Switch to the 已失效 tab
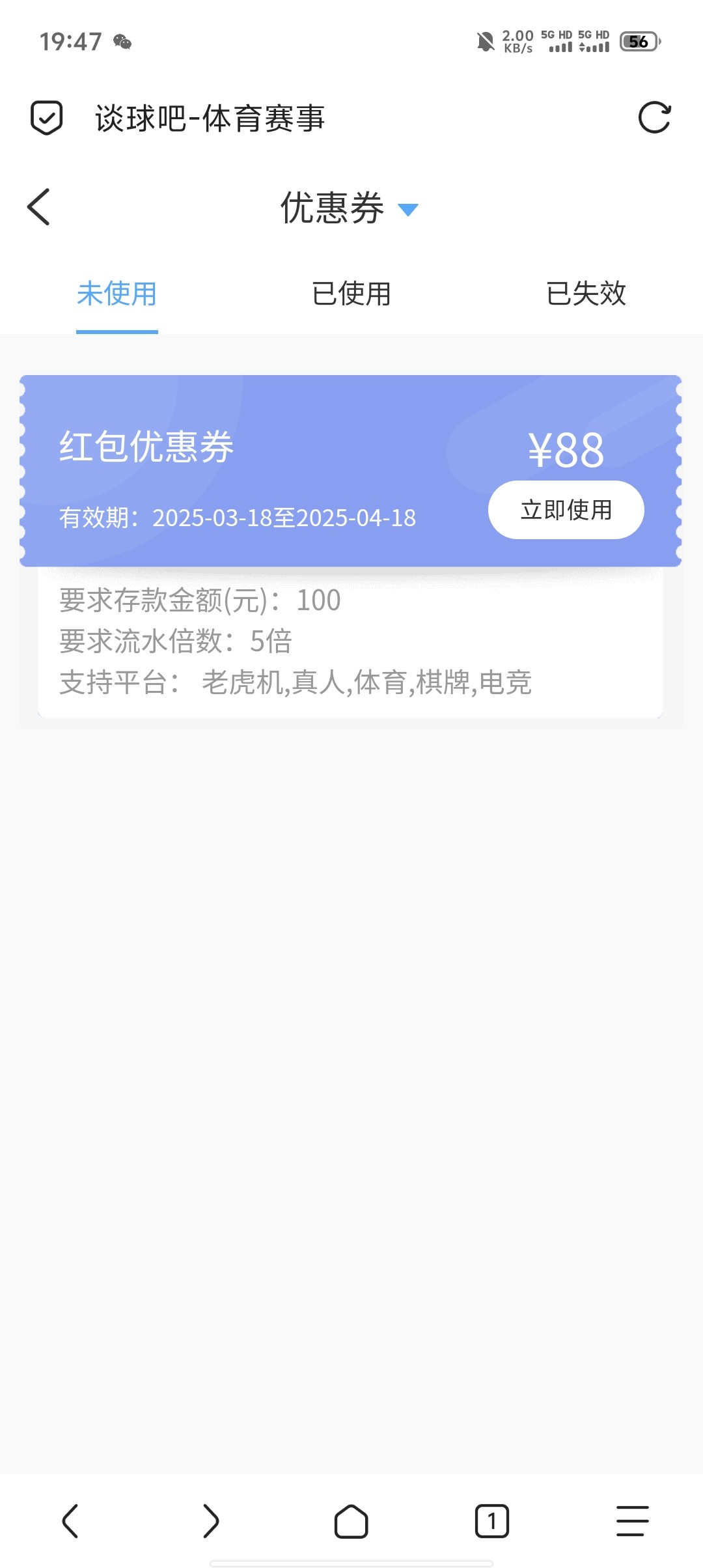The height and width of the screenshot is (1568, 703). 586,294
